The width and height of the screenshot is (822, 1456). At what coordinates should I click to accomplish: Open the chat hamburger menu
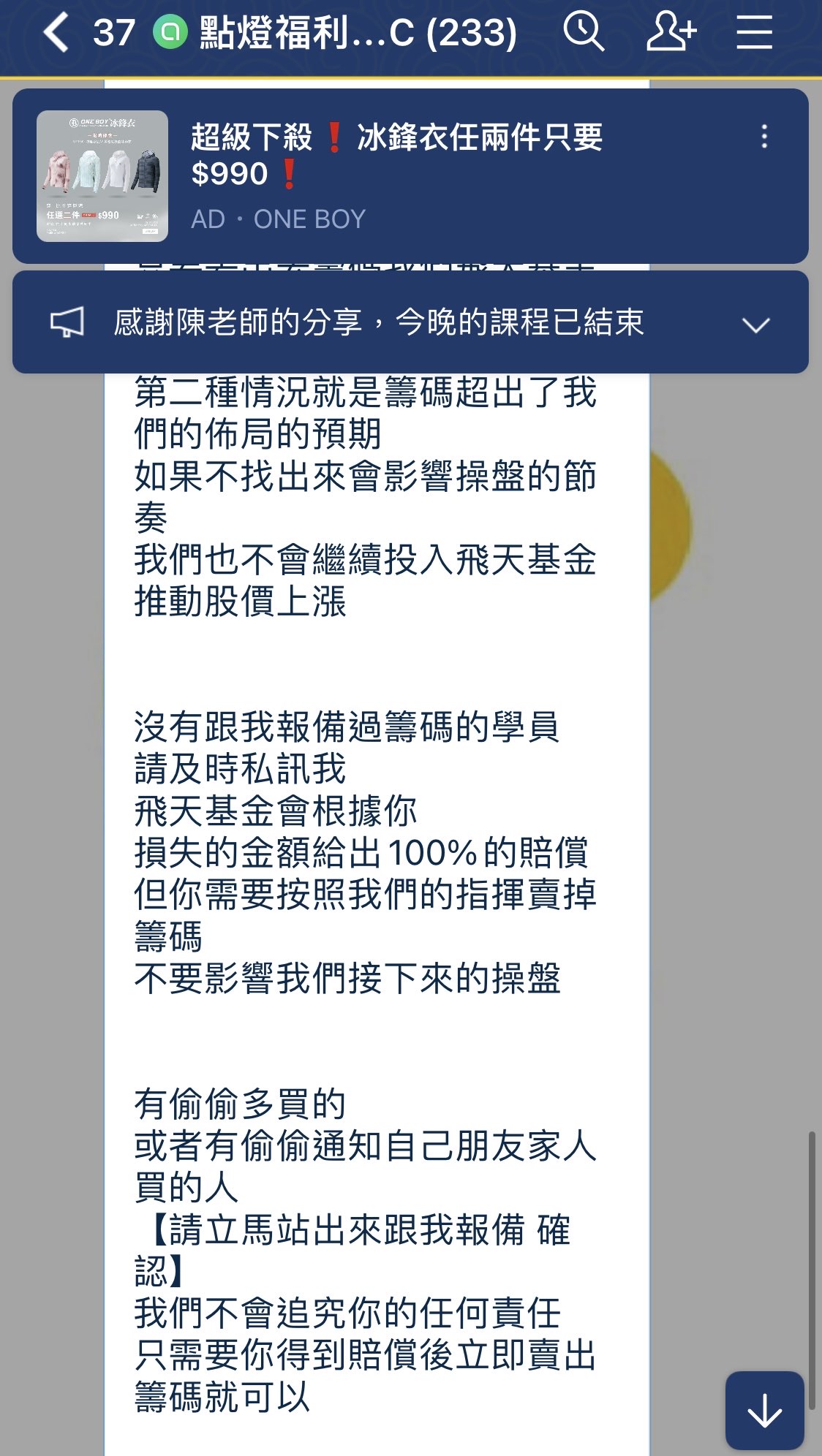click(x=754, y=33)
